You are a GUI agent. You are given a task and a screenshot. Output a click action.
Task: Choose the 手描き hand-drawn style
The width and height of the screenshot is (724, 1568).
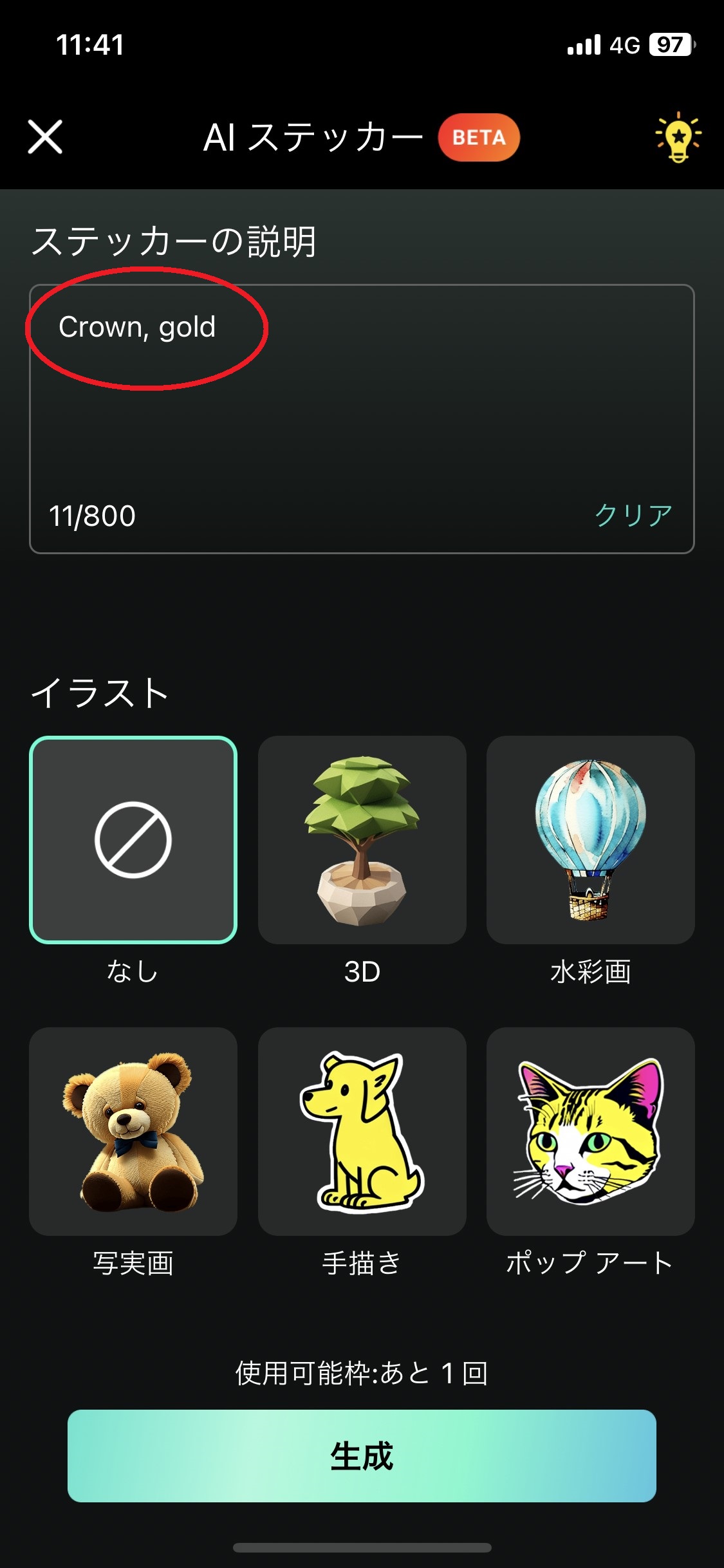pyautogui.click(x=362, y=1132)
